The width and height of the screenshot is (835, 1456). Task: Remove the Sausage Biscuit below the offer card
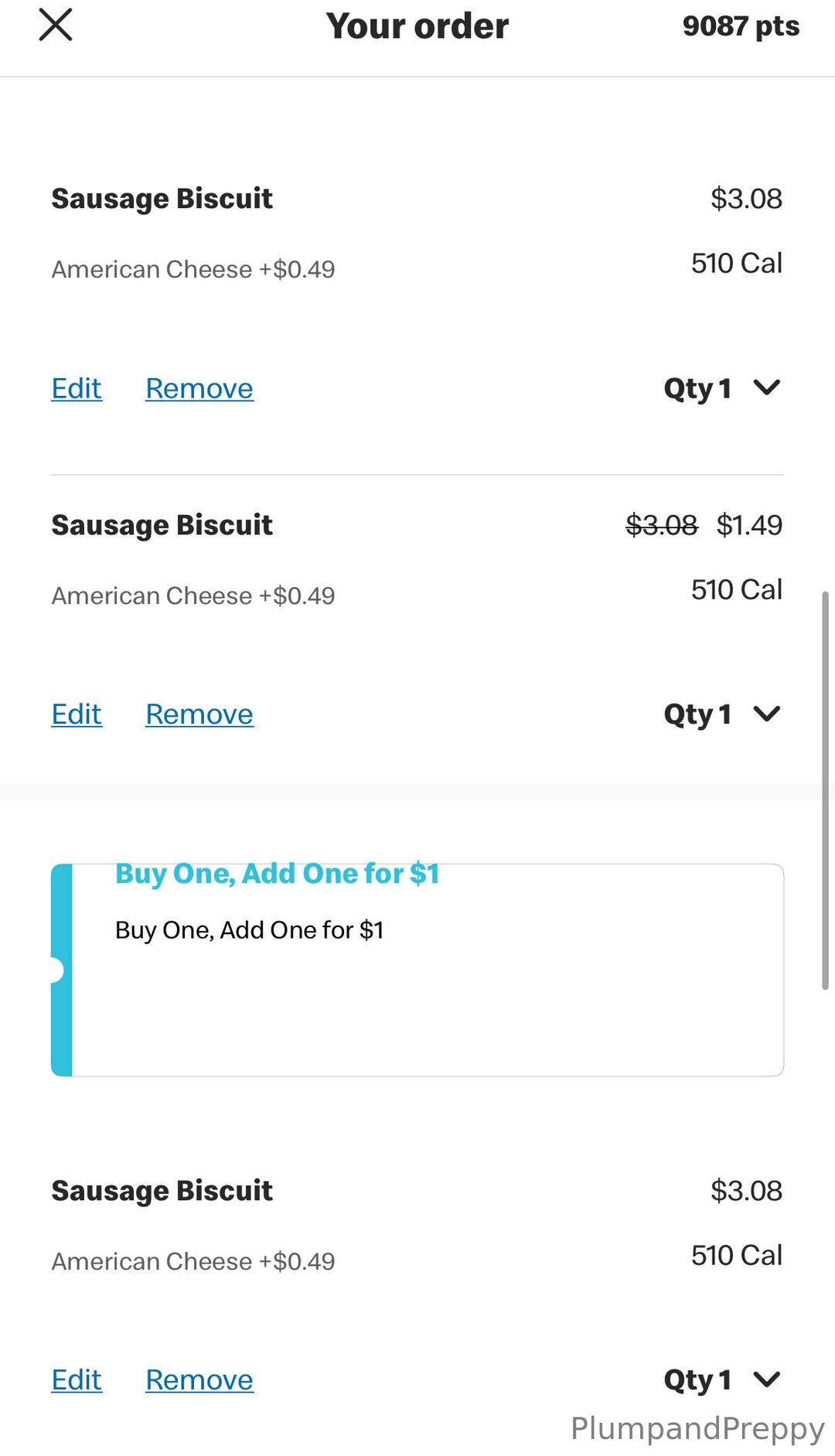click(x=199, y=1380)
